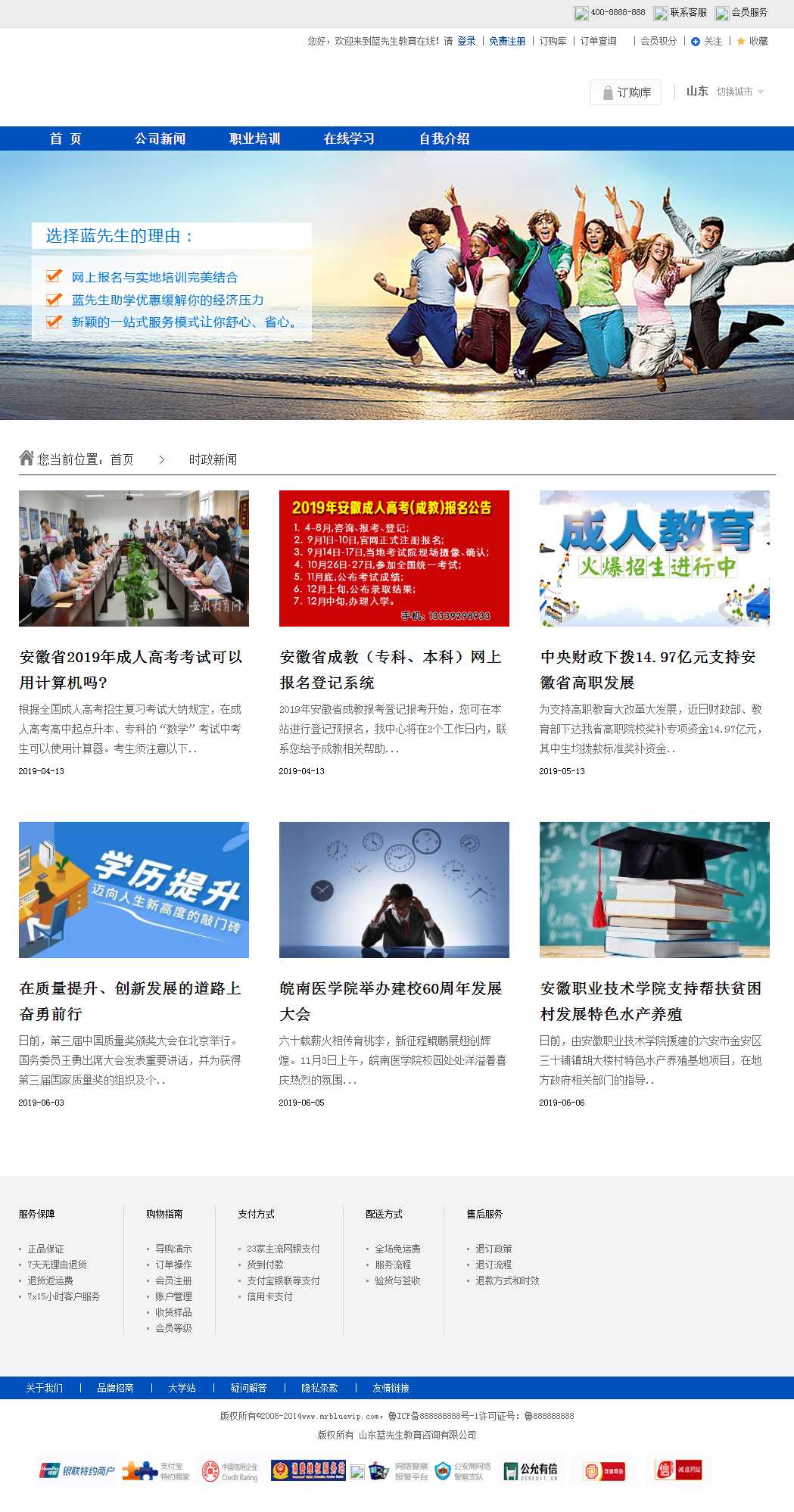Open the 订购库 cart button
This screenshot has width=794, height=1512.
click(626, 92)
